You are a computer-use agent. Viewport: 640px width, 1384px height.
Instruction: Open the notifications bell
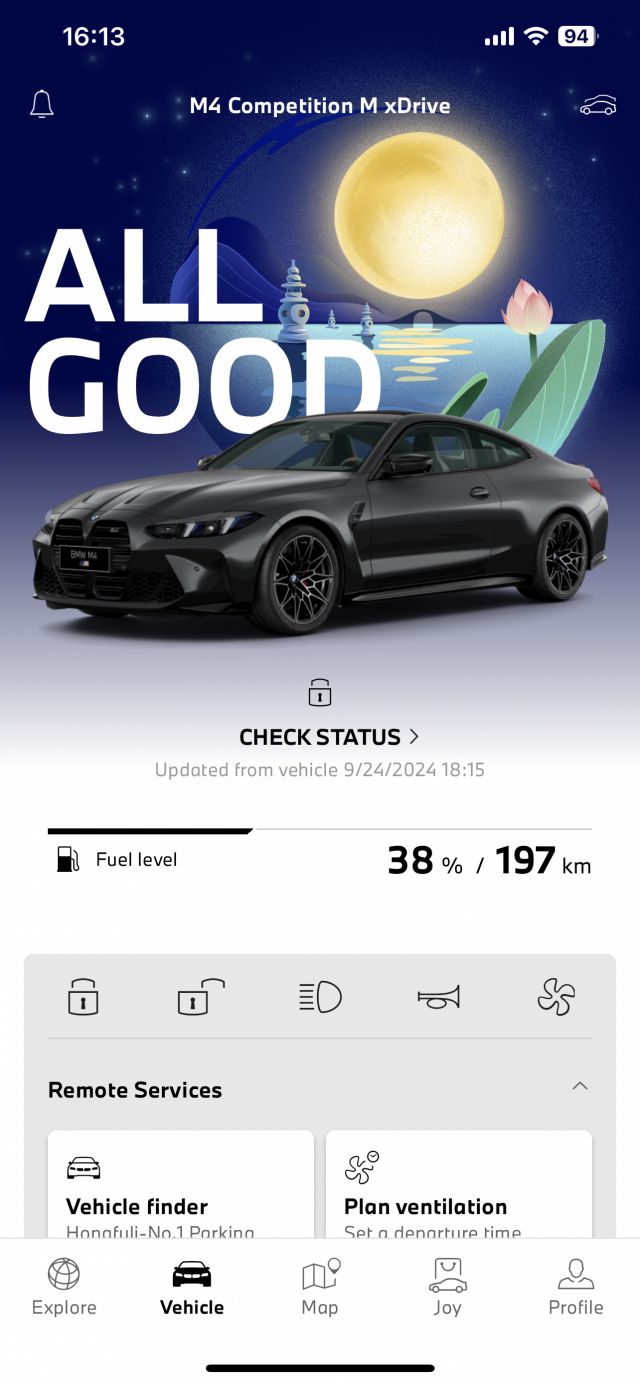pyautogui.click(x=42, y=104)
